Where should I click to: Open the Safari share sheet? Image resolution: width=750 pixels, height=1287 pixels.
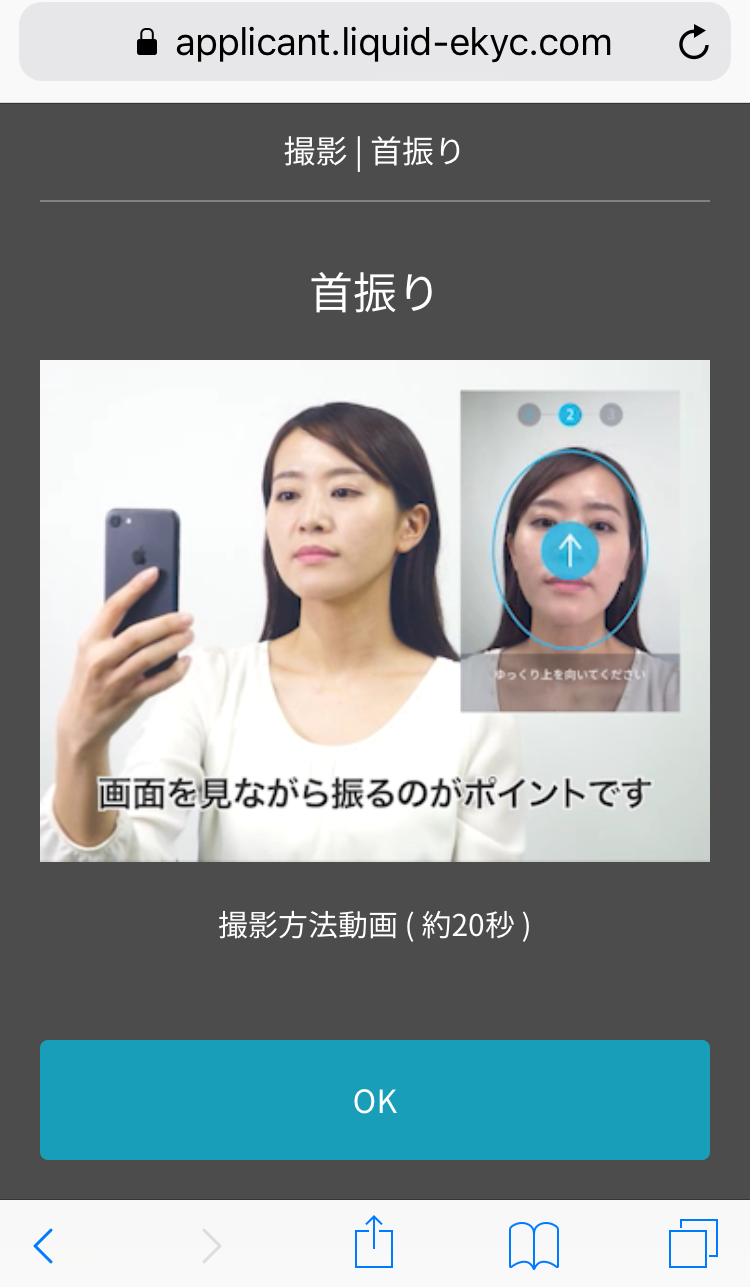(x=374, y=1243)
